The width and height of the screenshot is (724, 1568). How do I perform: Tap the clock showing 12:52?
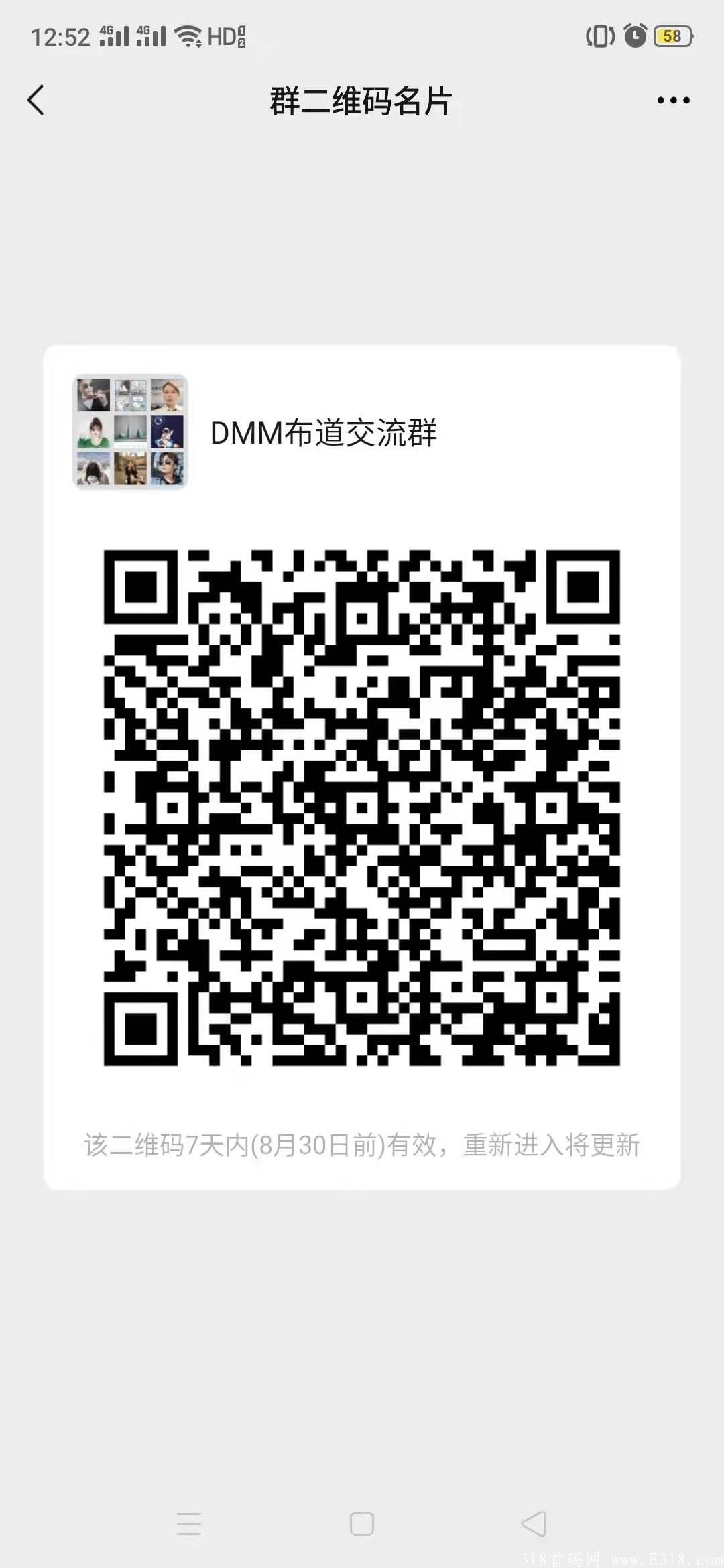coord(59,37)
